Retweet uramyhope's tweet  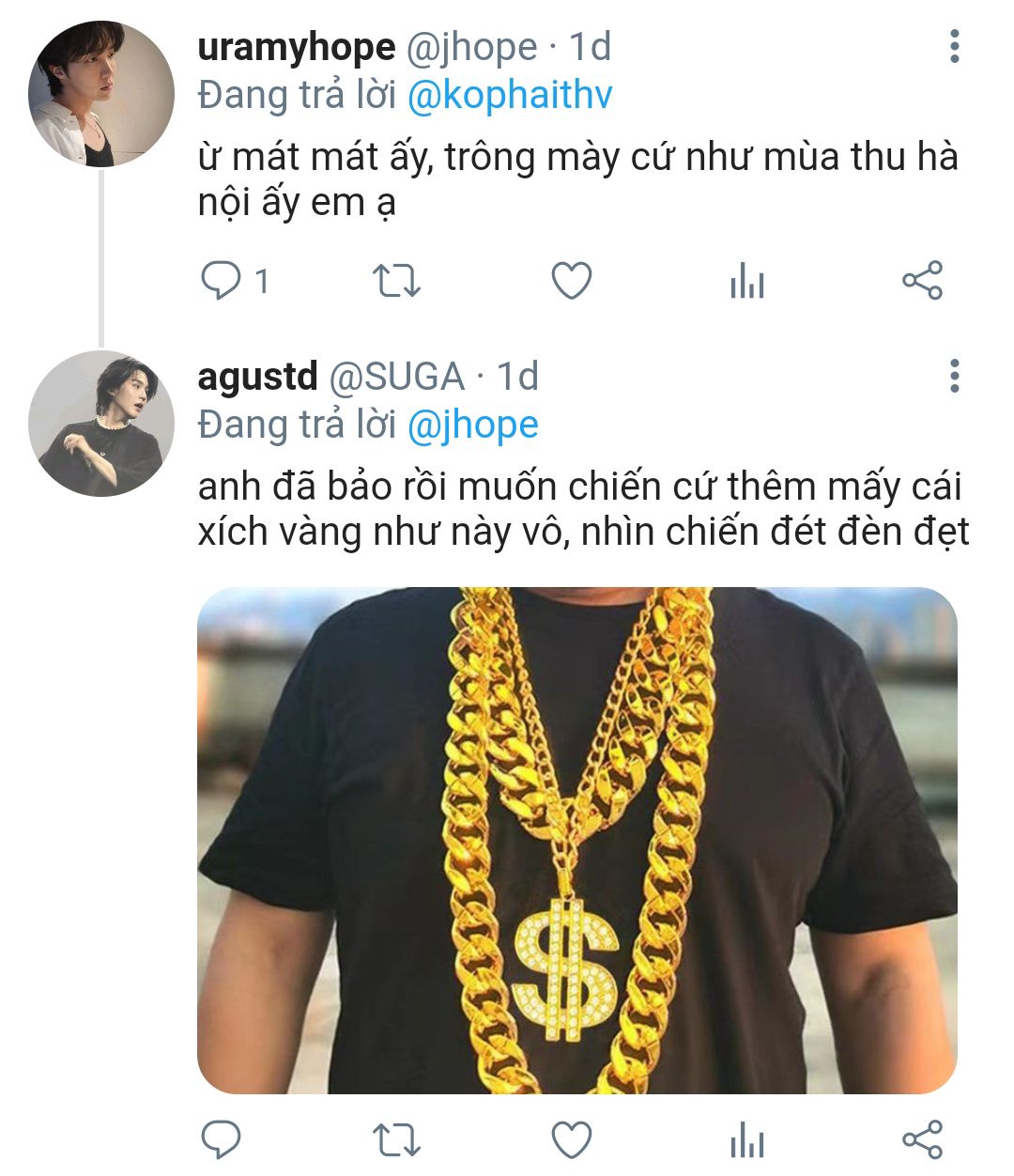tap(396, 281)
